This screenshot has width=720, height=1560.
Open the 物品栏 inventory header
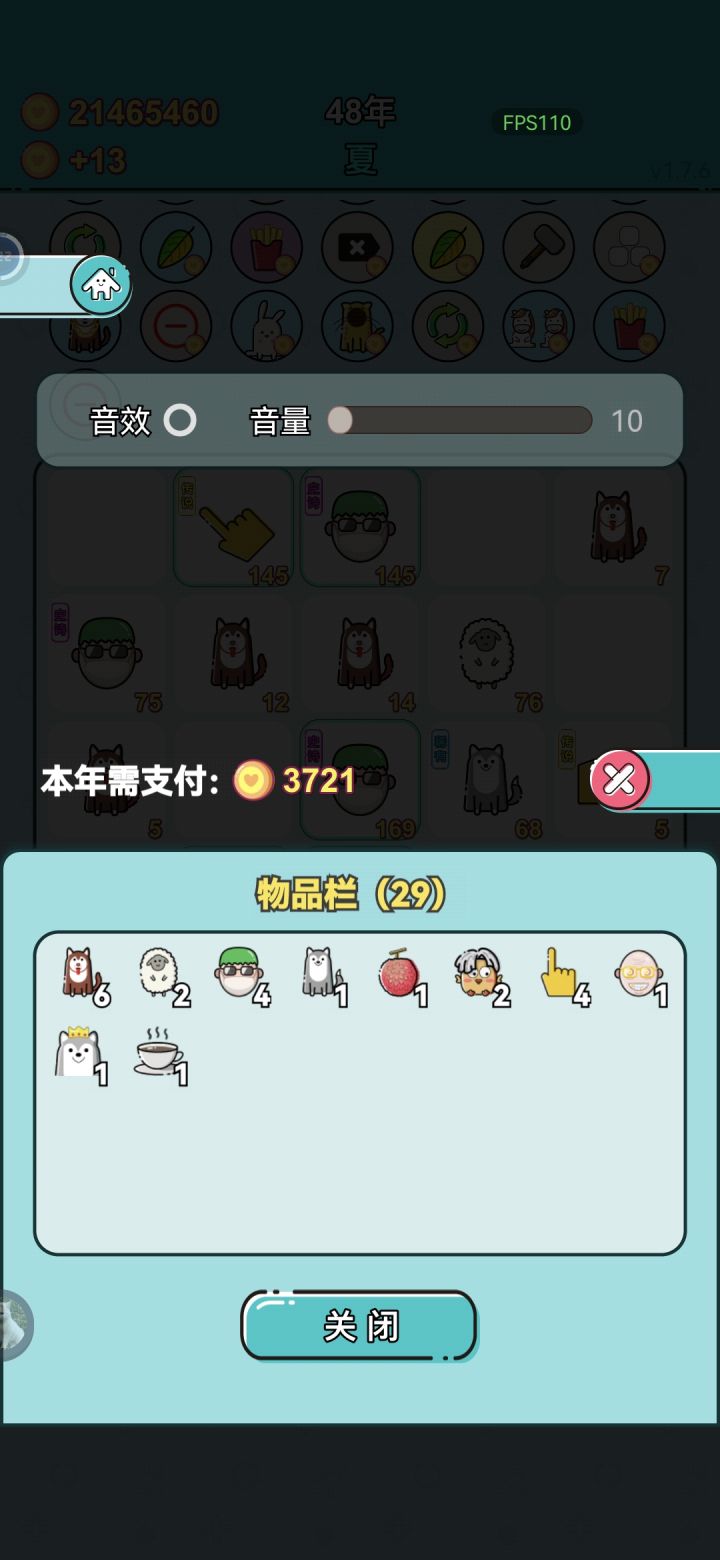pos(360,895)
